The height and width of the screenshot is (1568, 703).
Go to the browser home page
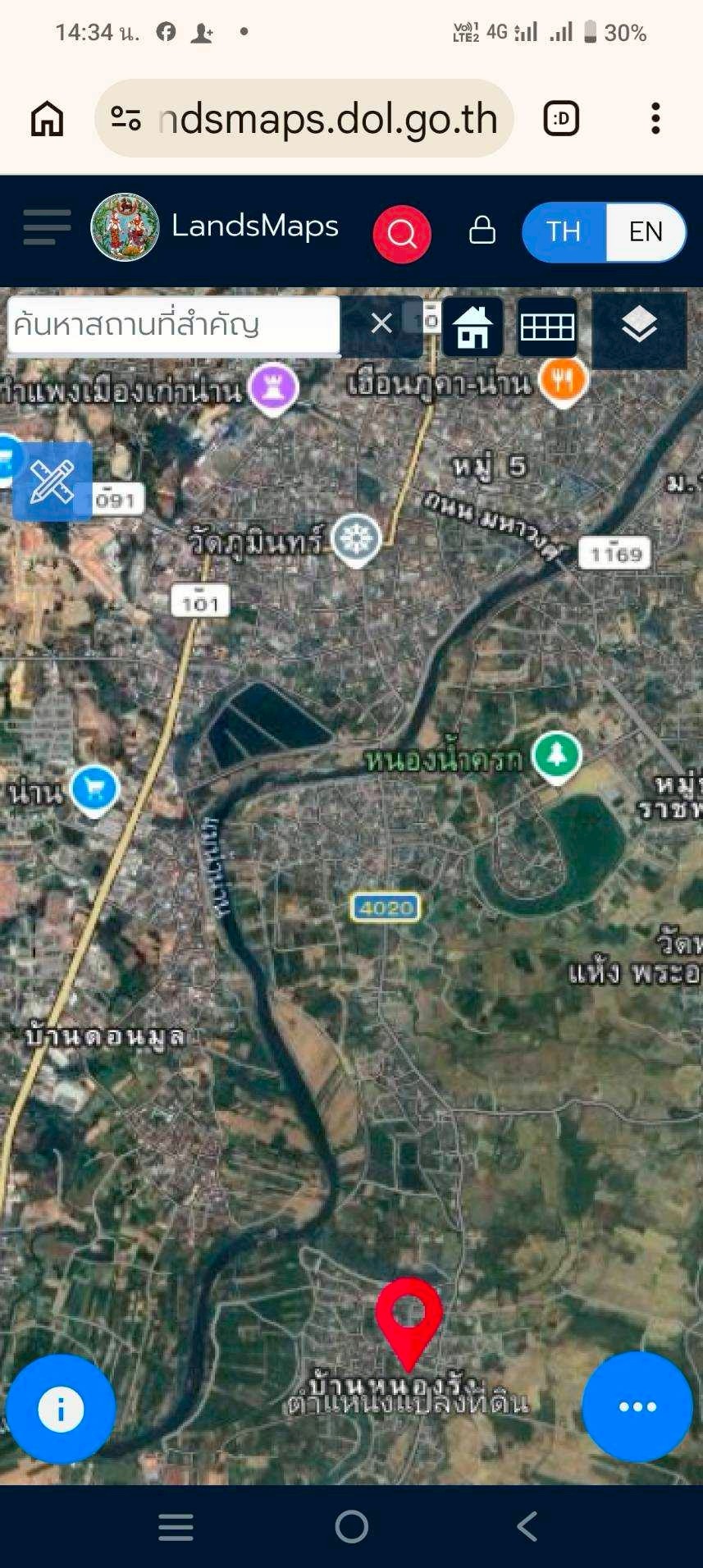pos(47,119)
